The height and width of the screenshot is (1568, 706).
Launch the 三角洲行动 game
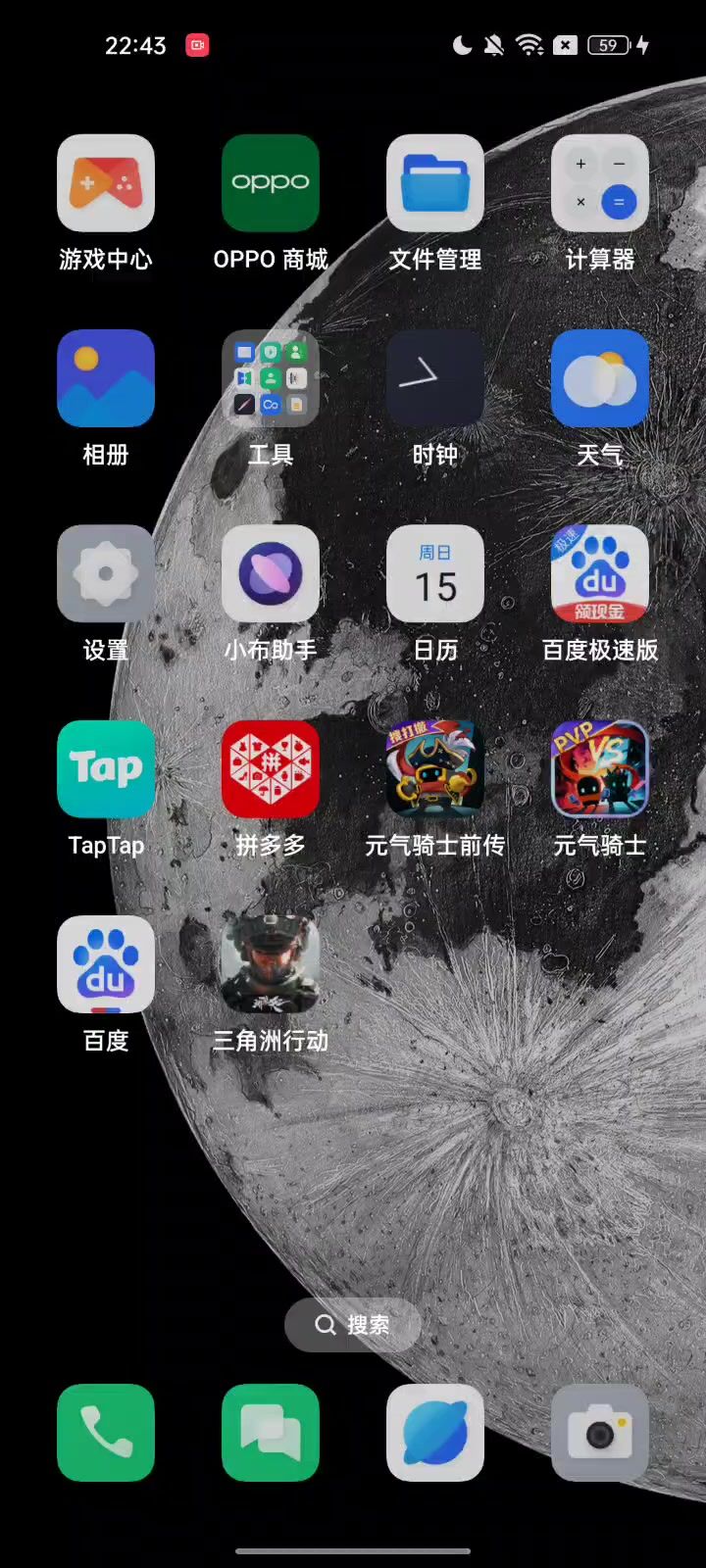click(x=271, y=964)
